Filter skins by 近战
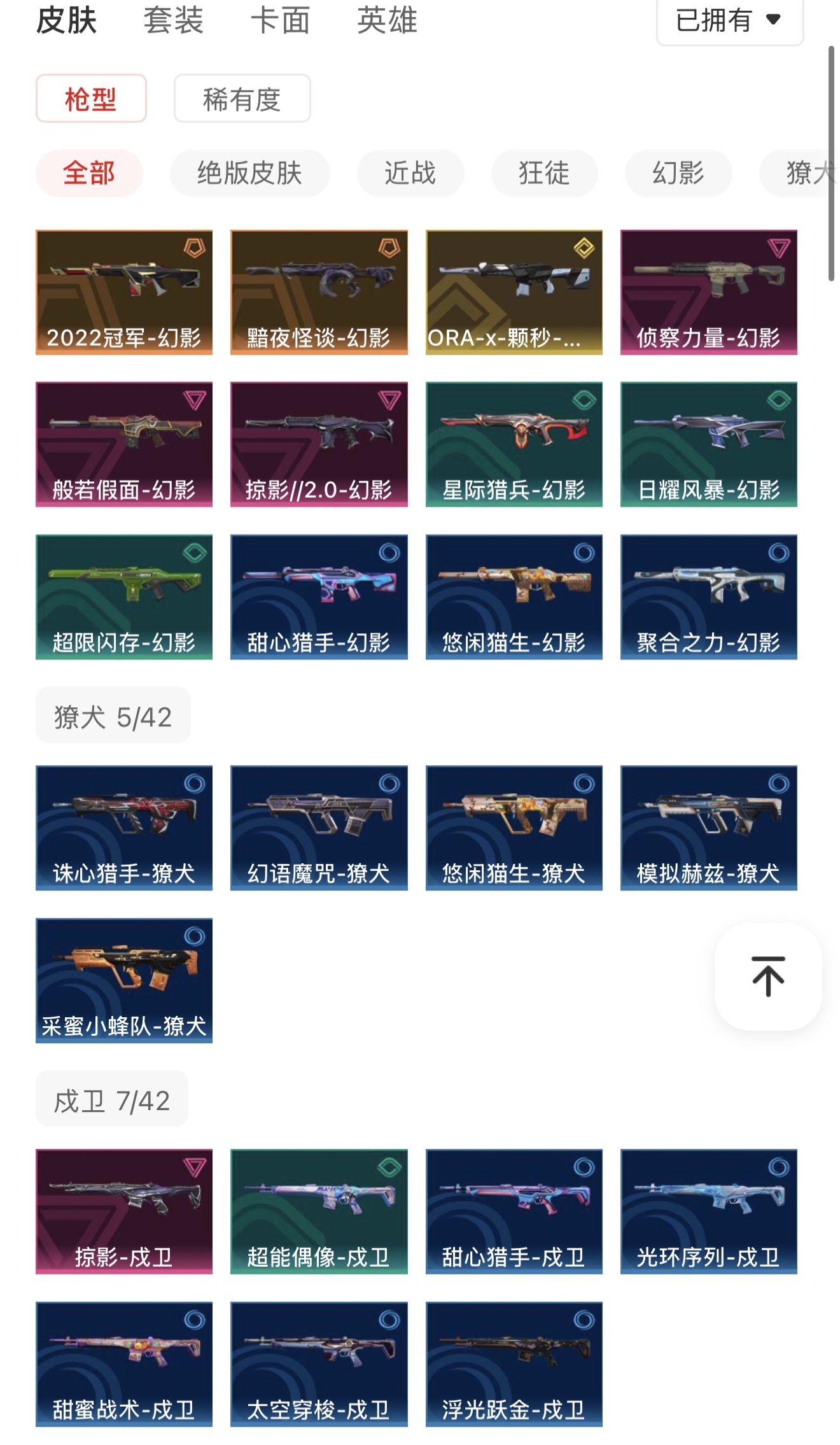 pyautogui.click(x=410, y=173)
